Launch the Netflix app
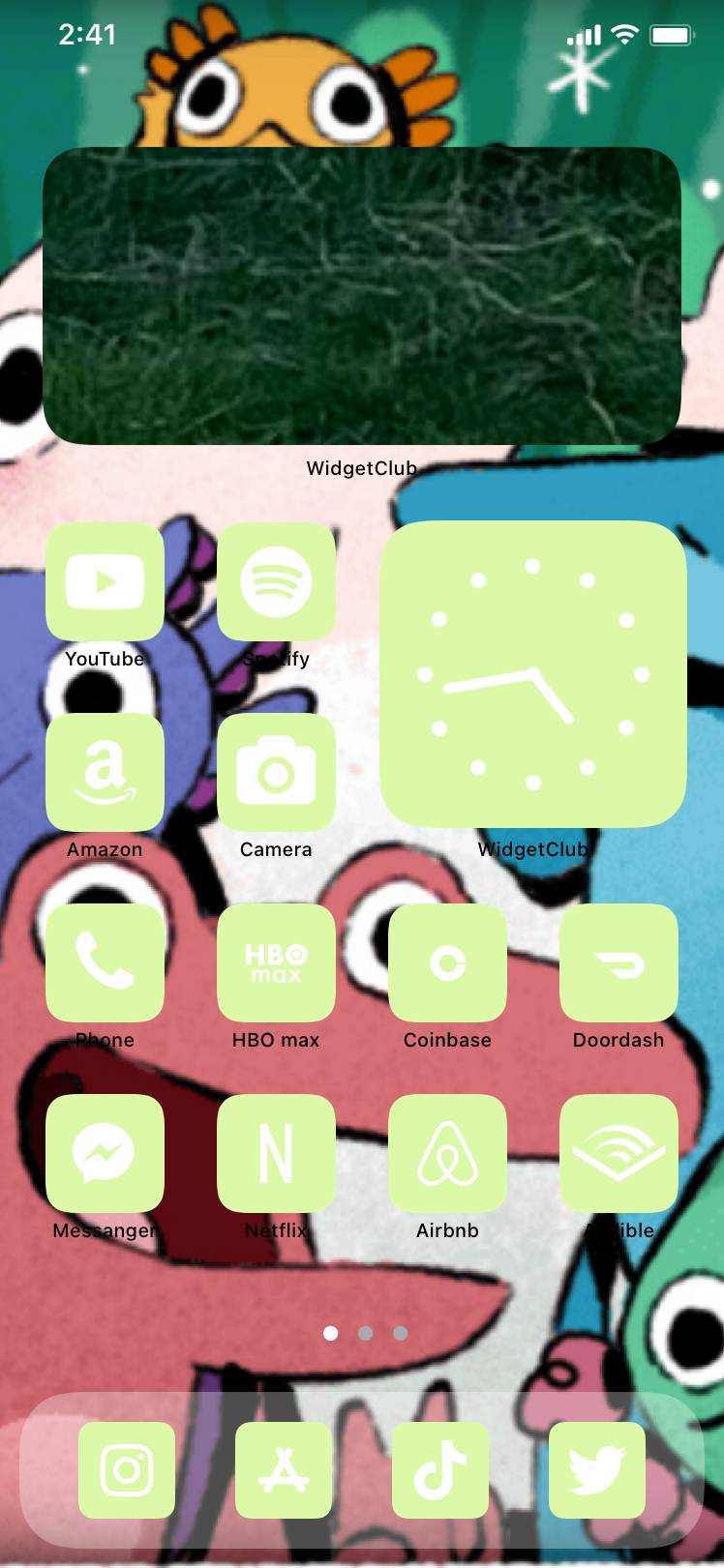Screen dimensions: 724x1568 tap(276, 1153)
